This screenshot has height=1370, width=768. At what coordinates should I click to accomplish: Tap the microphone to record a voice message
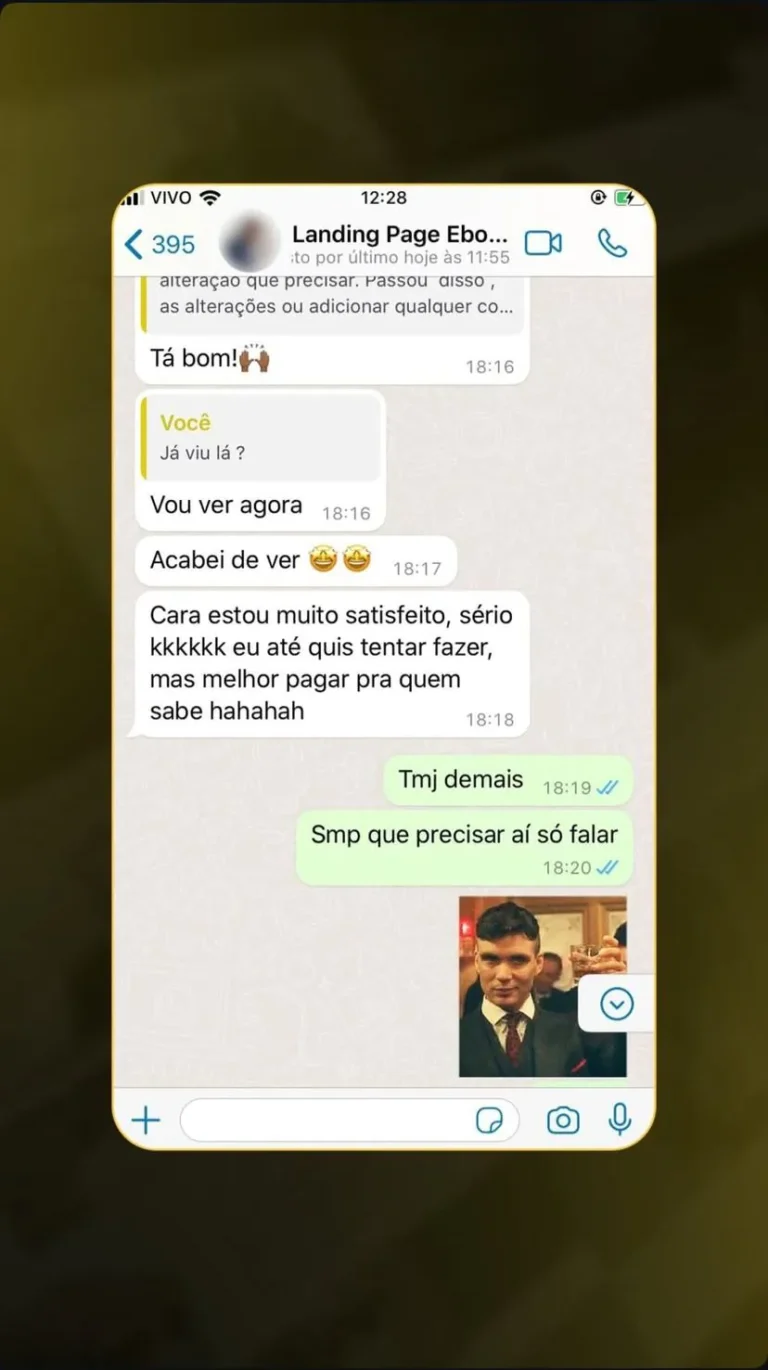(x=620, y=1120)
